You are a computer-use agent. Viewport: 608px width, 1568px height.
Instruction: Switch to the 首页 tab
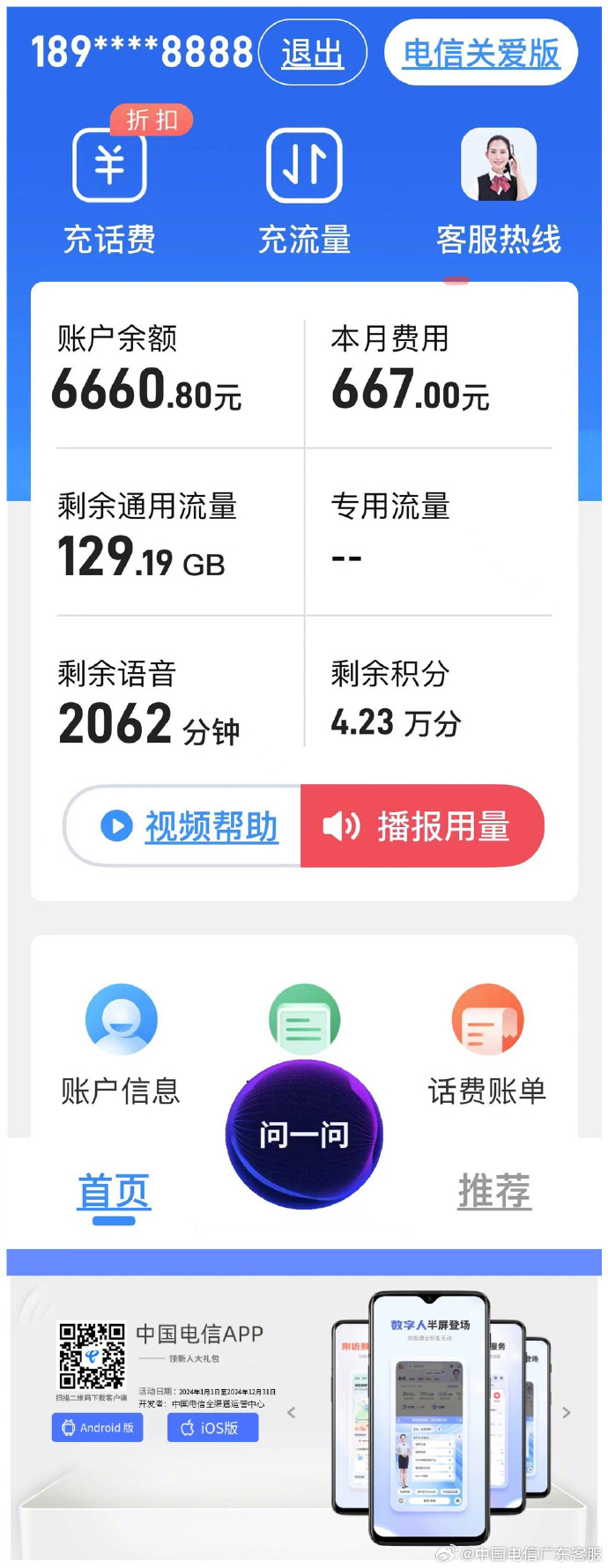coord(114,1191)
